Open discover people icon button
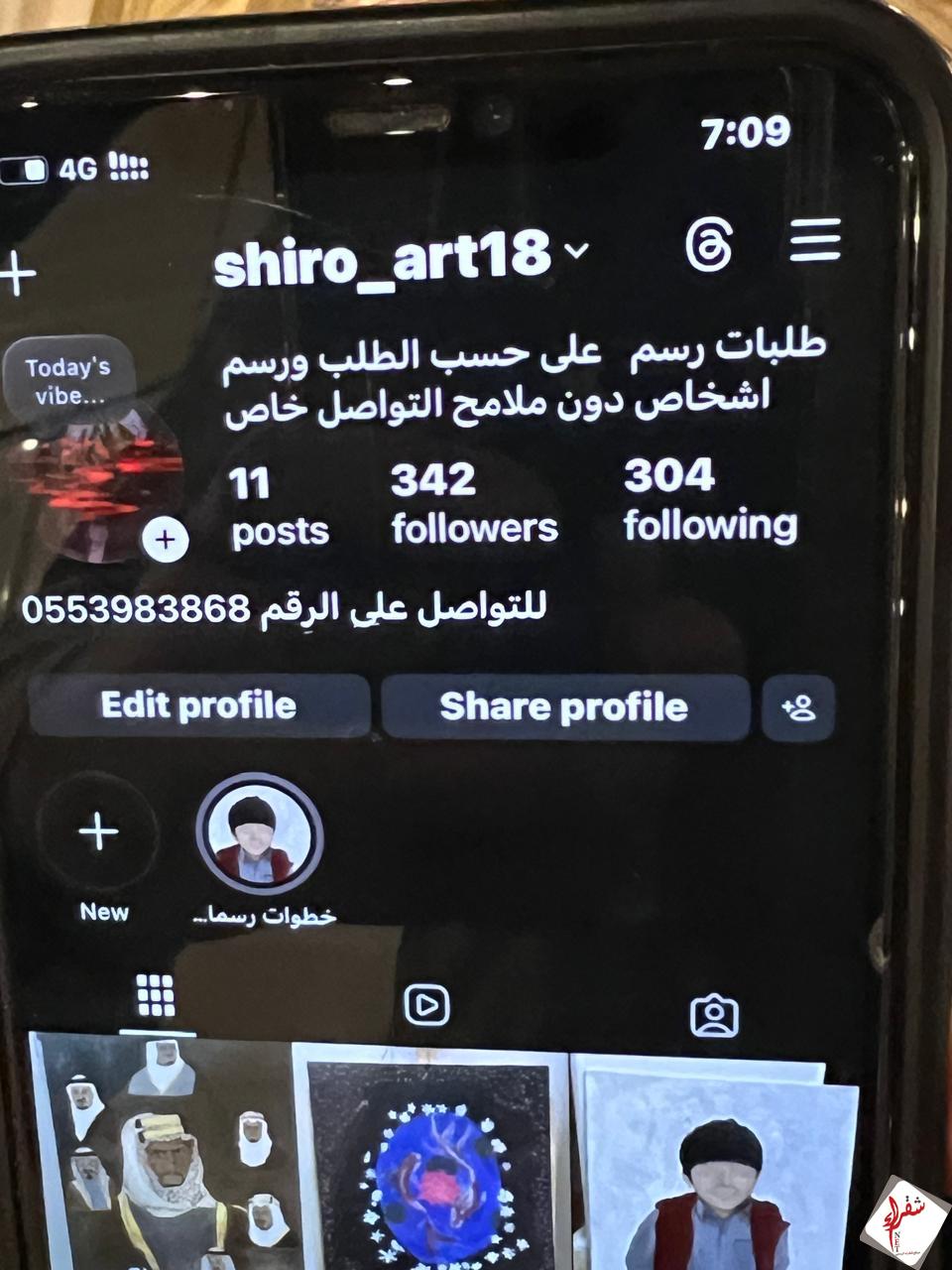 (x=798, y=707)
